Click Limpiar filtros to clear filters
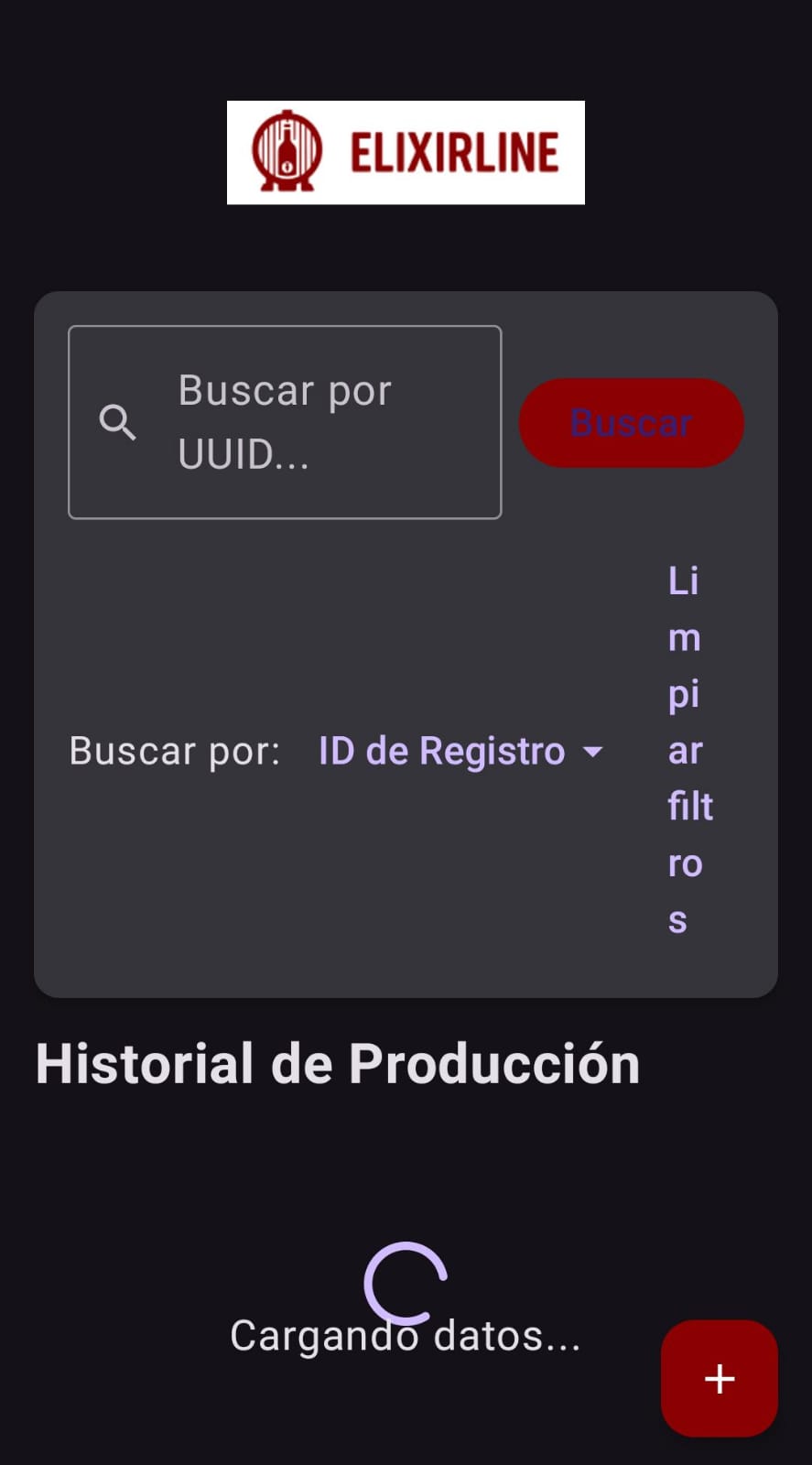812x1465 pixels. [x=687, y=750]
